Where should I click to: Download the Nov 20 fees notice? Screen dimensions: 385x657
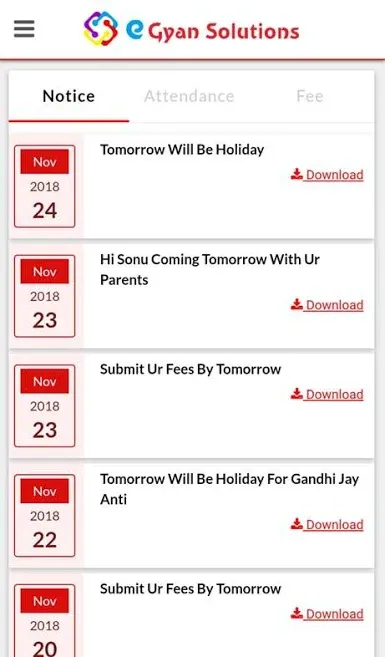click(327, 614)
